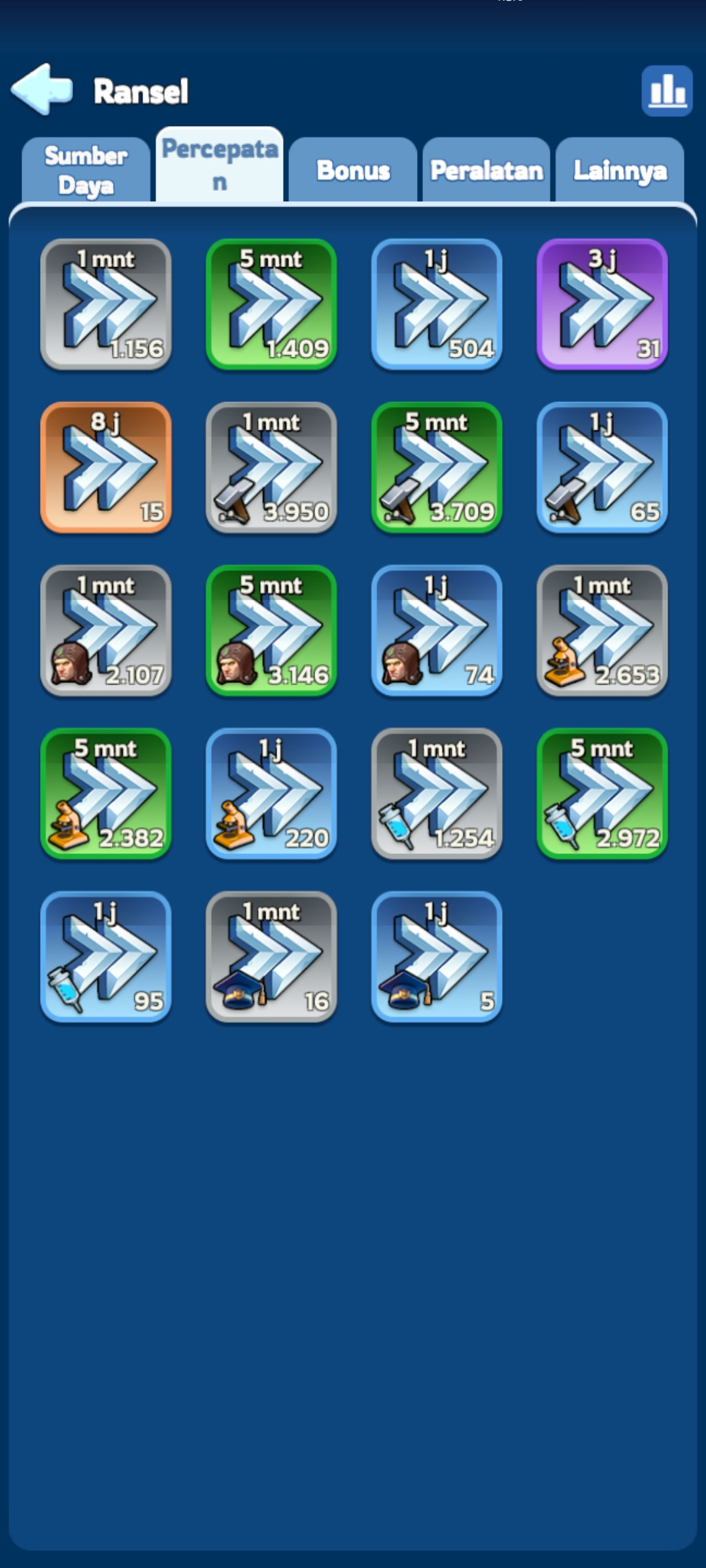Choose the microscope 1 mnt speedup with 2.653
The height and width of the screenshot is (1568, 706).
(602, 630)
